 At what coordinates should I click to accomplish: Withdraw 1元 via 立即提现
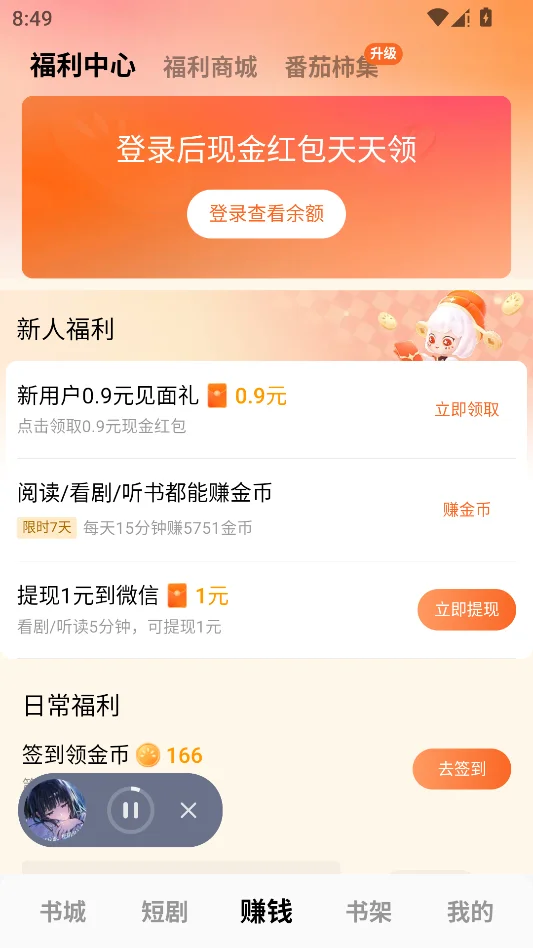point(467,609)
